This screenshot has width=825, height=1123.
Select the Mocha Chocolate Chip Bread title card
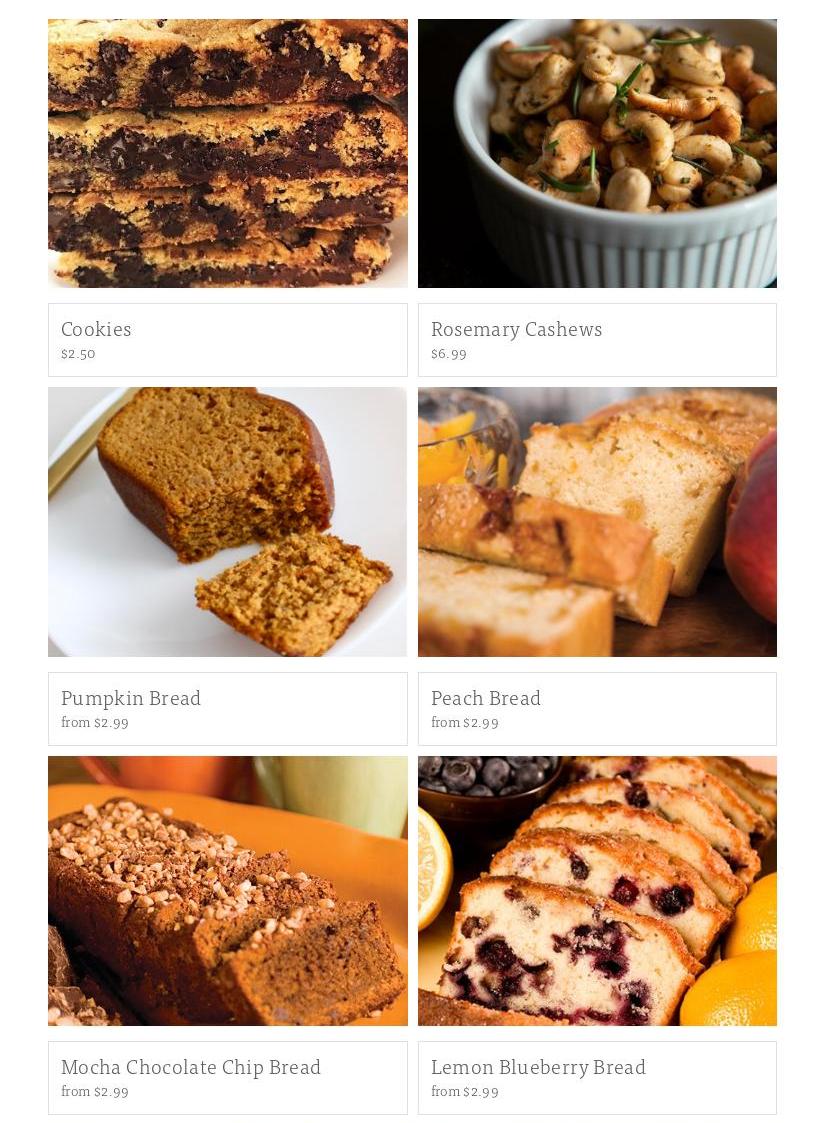[x=227, y=1078]
